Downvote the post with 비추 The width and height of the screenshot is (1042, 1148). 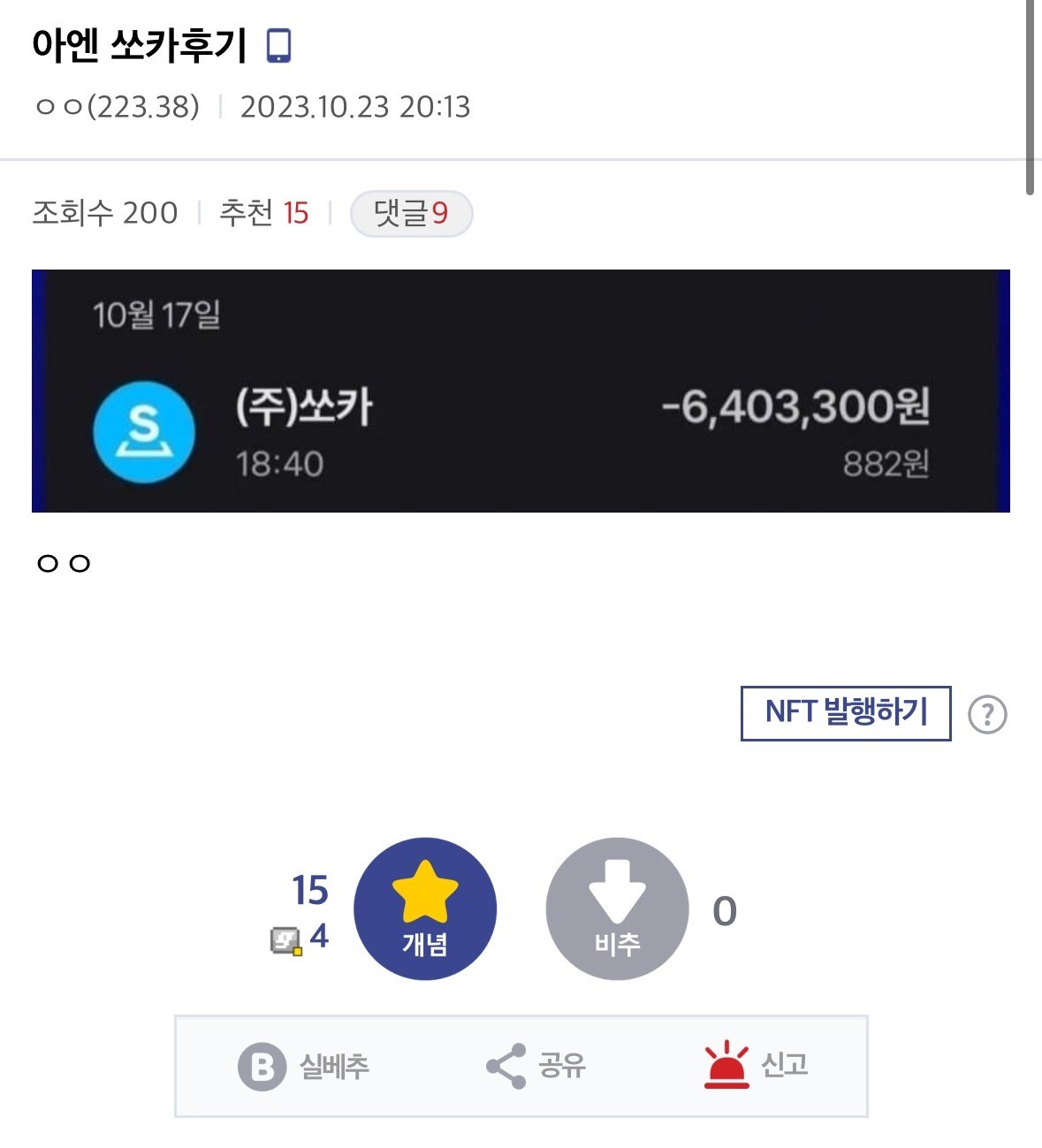point(617,909)
